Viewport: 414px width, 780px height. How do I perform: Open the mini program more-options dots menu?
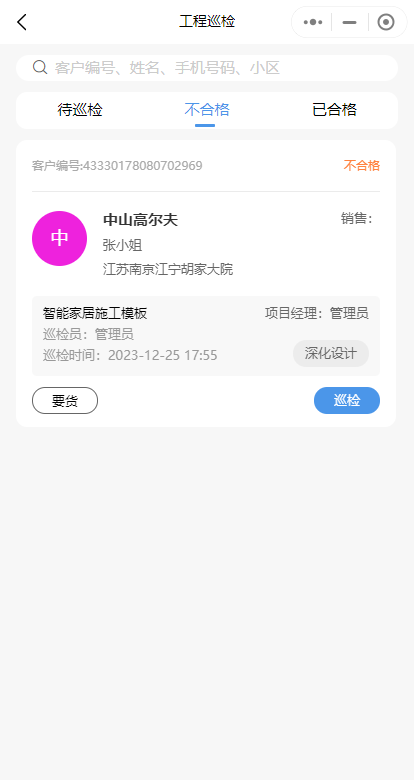pos(312,22)
